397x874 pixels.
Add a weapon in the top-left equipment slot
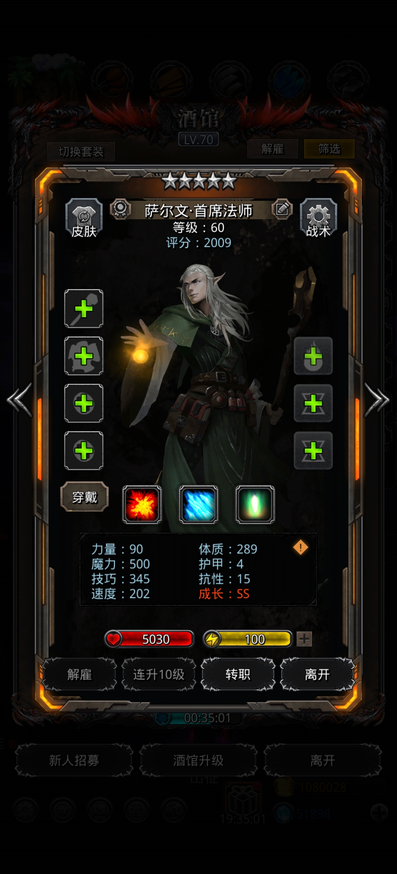[84, 308]
